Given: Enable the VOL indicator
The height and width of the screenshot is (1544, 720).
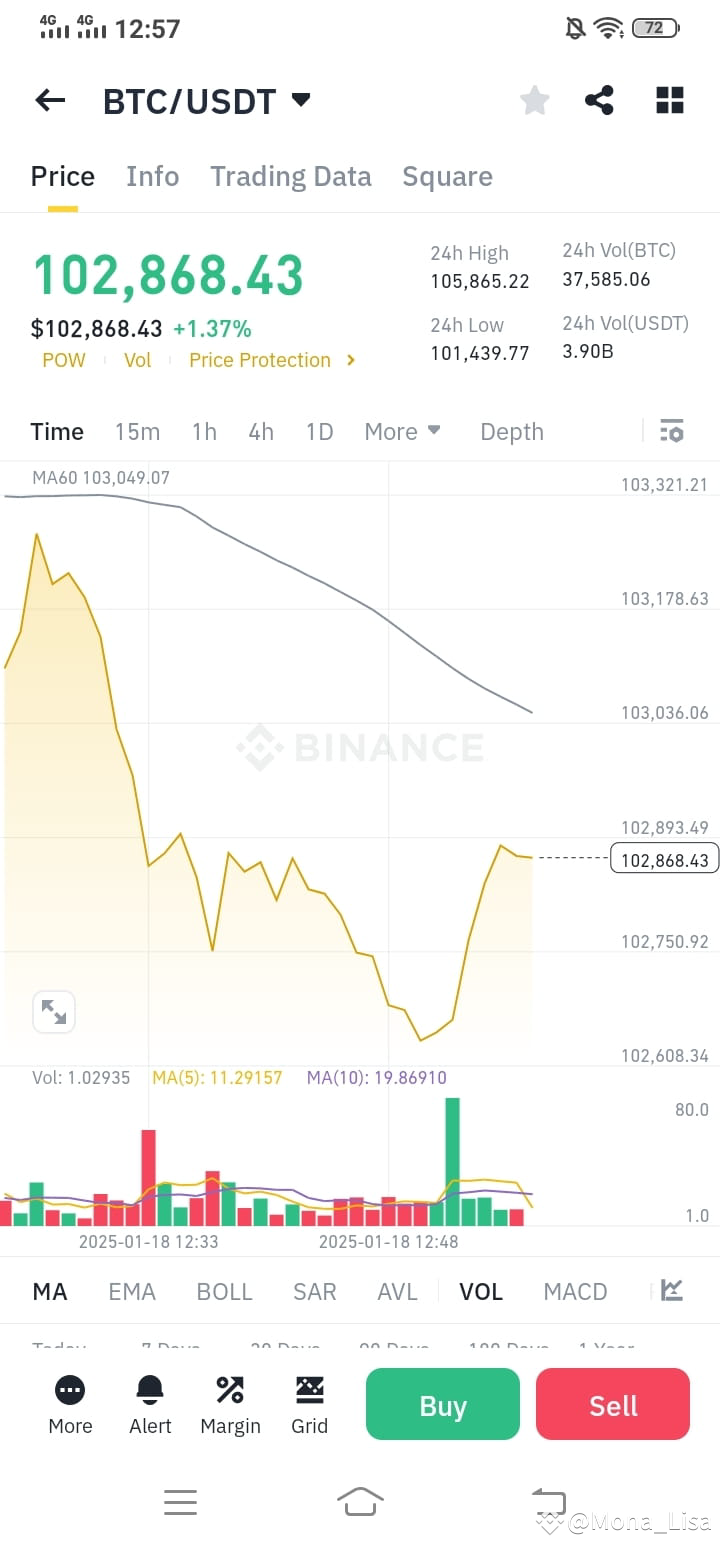Looking at the screenshot, I should tap(480, 1291).
